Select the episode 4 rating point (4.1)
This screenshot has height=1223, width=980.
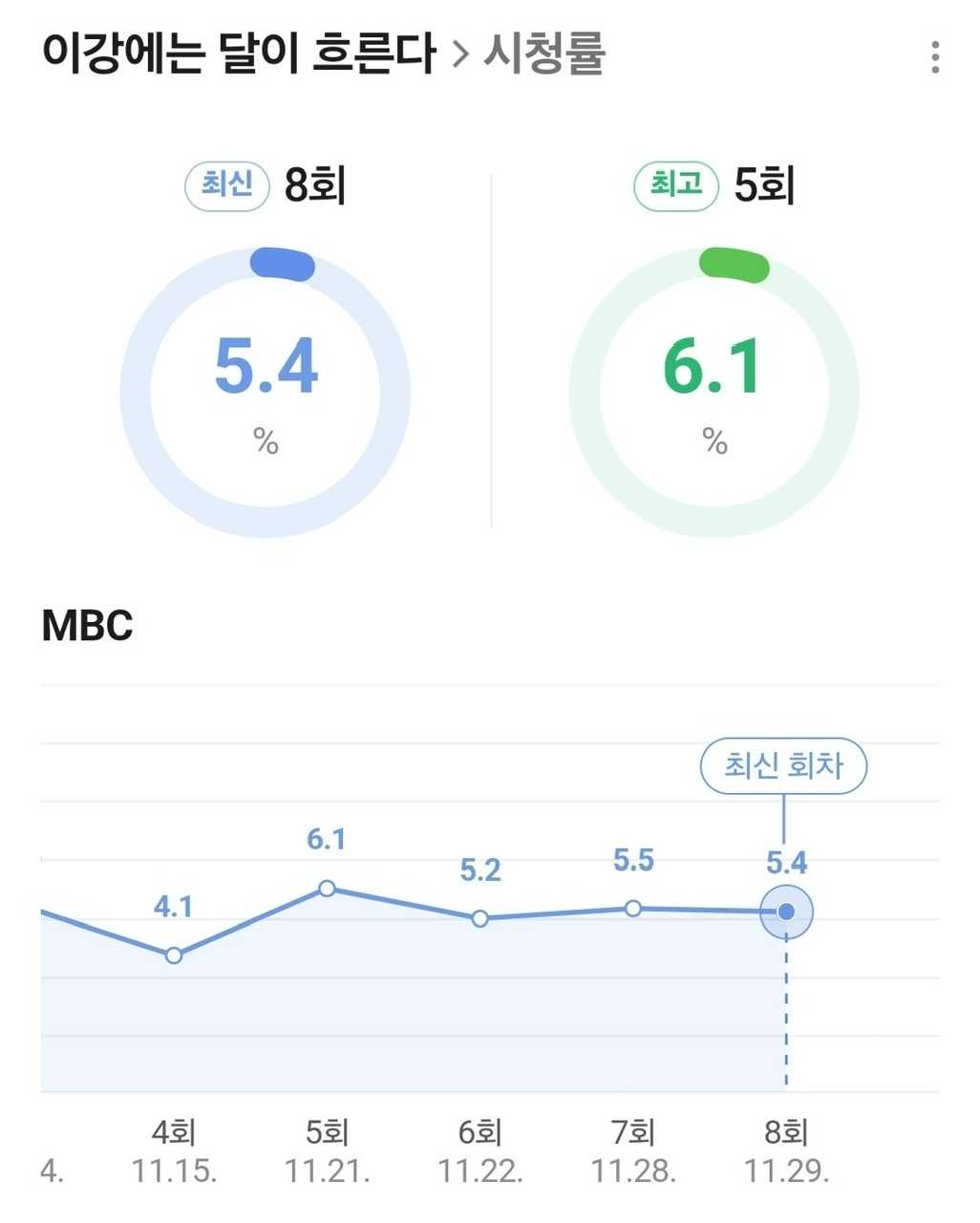point(174,955)
